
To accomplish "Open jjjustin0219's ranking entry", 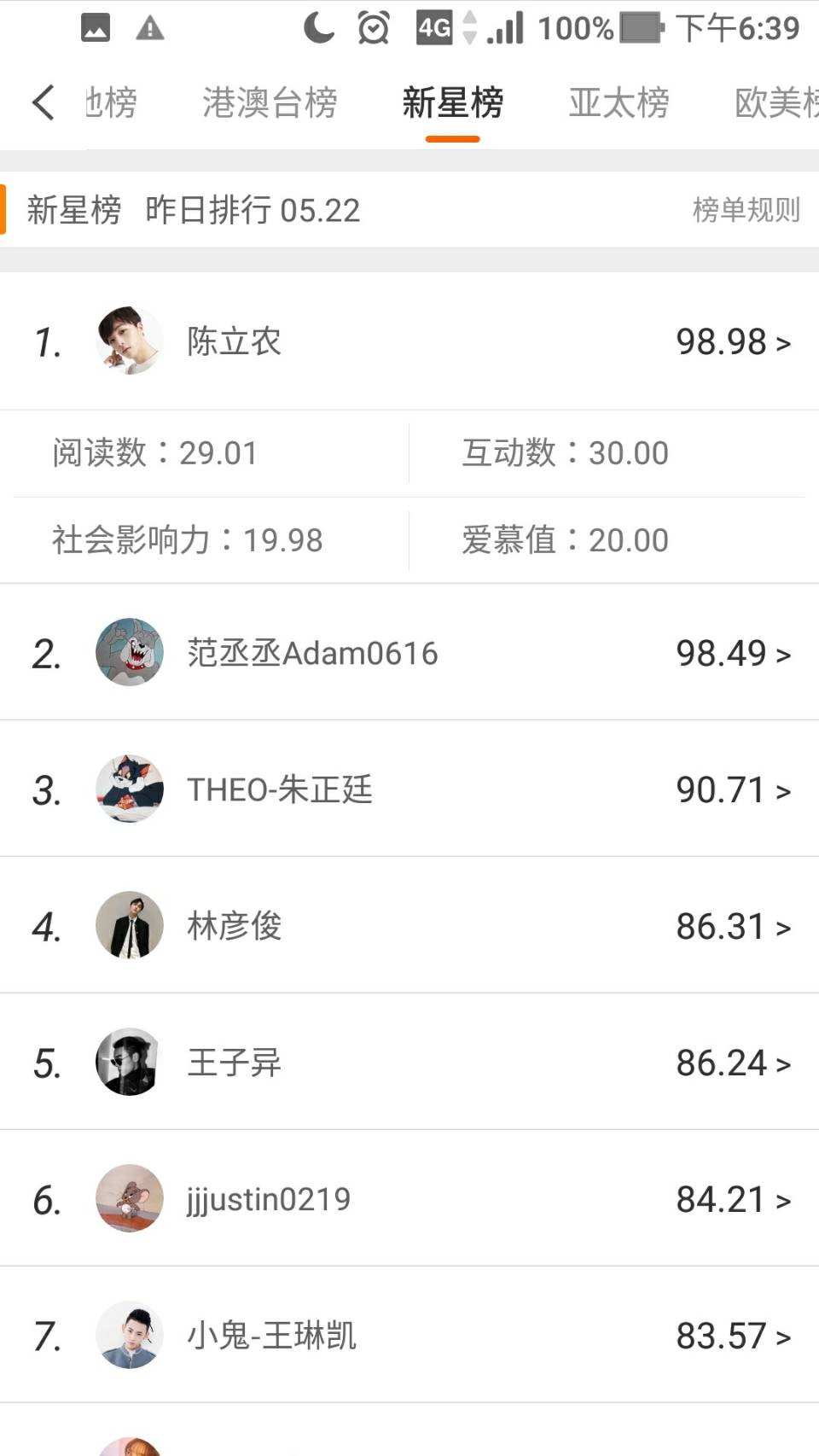I will coord(409,1199).
